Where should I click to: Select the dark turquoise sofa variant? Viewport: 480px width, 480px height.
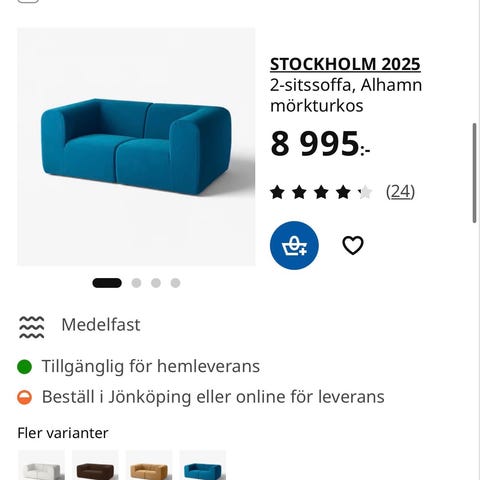click(203, 465)
